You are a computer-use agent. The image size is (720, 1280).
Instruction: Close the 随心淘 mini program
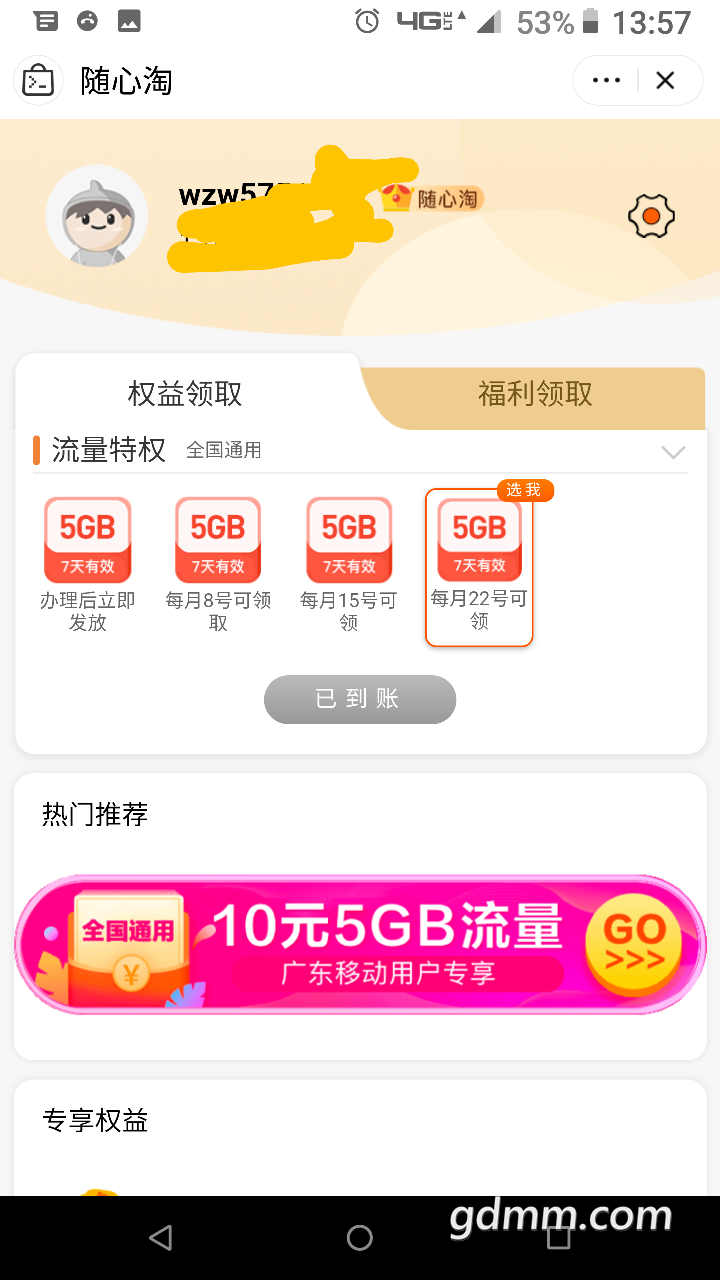pos(666,81)
